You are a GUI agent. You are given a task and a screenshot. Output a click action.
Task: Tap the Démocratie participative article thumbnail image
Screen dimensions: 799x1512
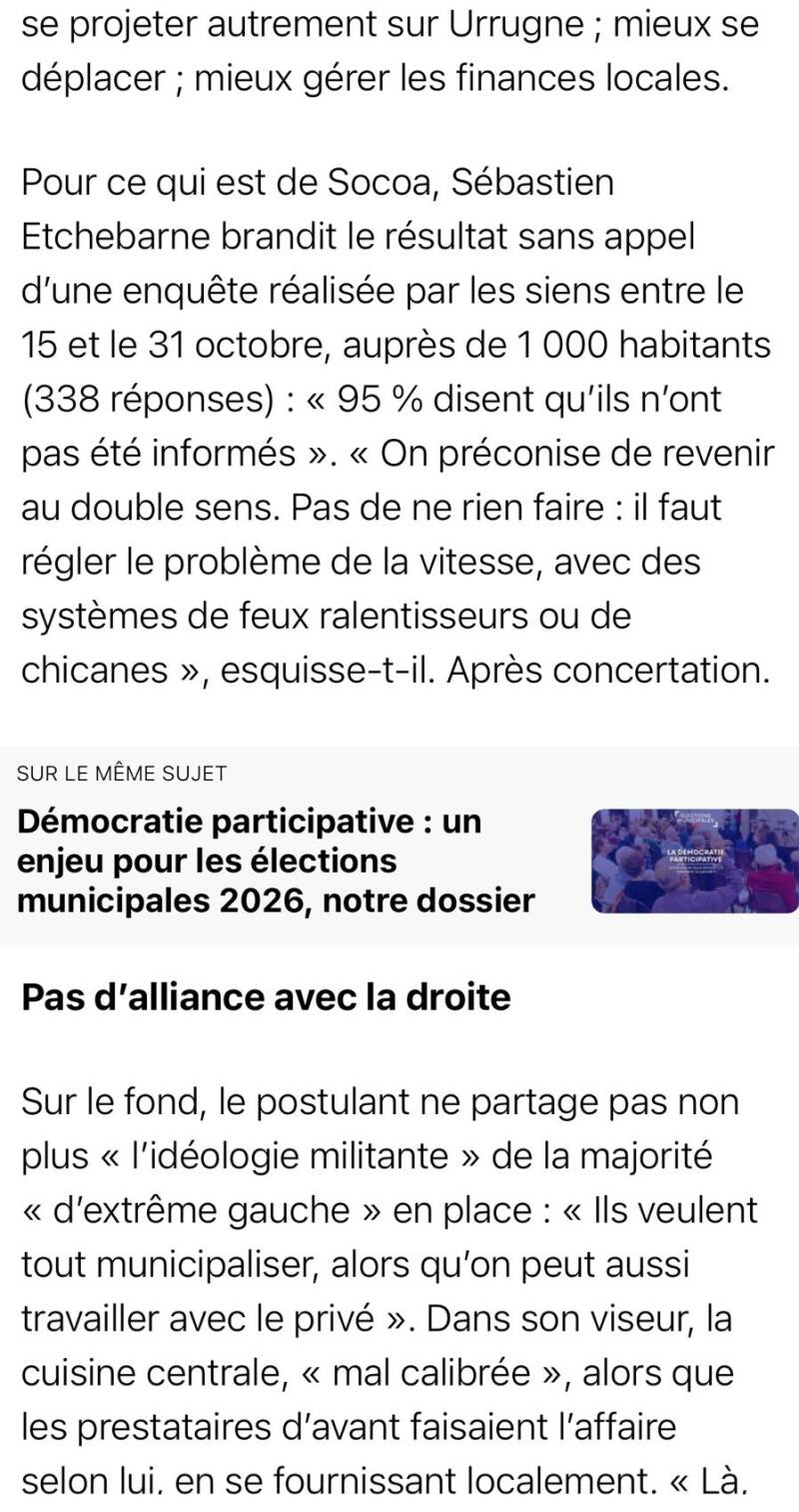(694, 860)
